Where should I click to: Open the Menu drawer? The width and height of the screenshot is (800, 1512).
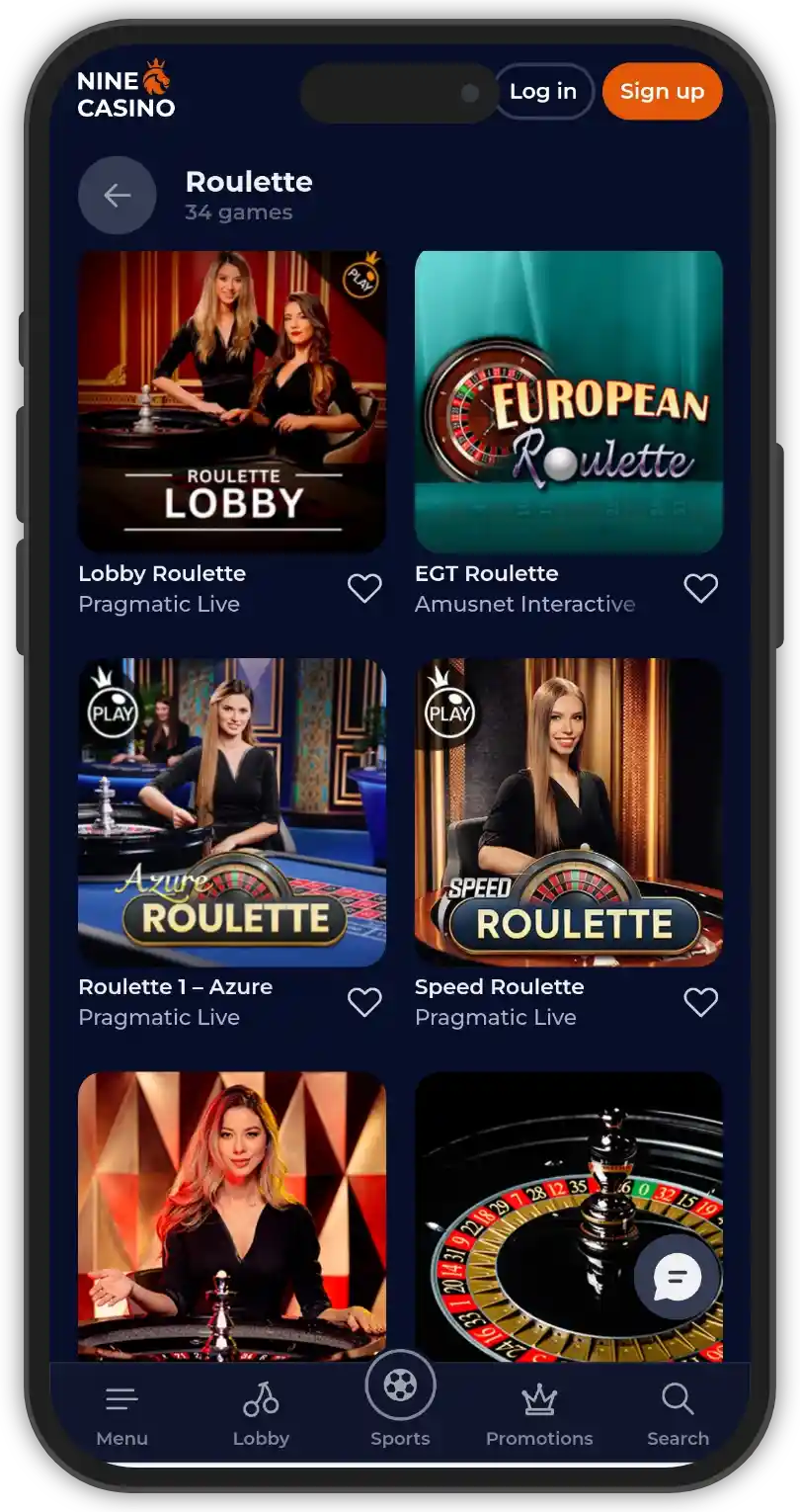pyautogui.click(x=121, y=1415)
